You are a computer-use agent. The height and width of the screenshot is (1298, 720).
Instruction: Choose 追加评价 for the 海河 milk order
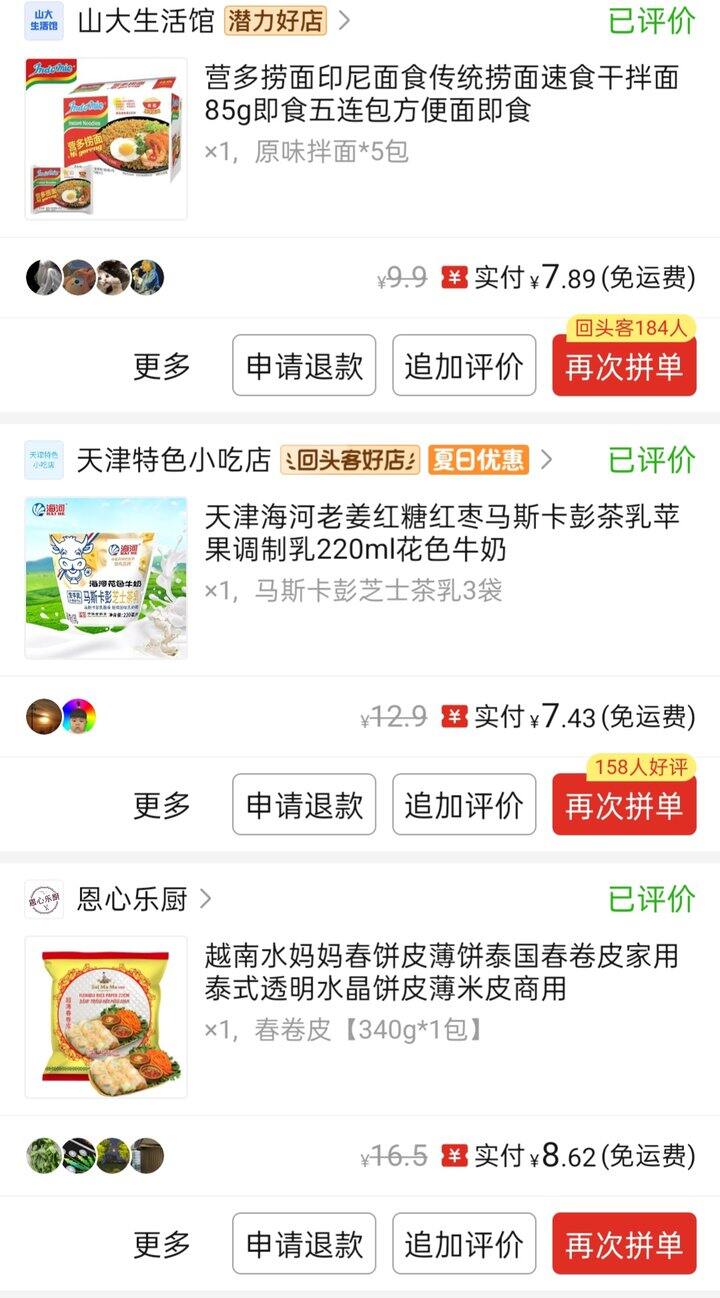pyautogui.click(x=463, y=805)
